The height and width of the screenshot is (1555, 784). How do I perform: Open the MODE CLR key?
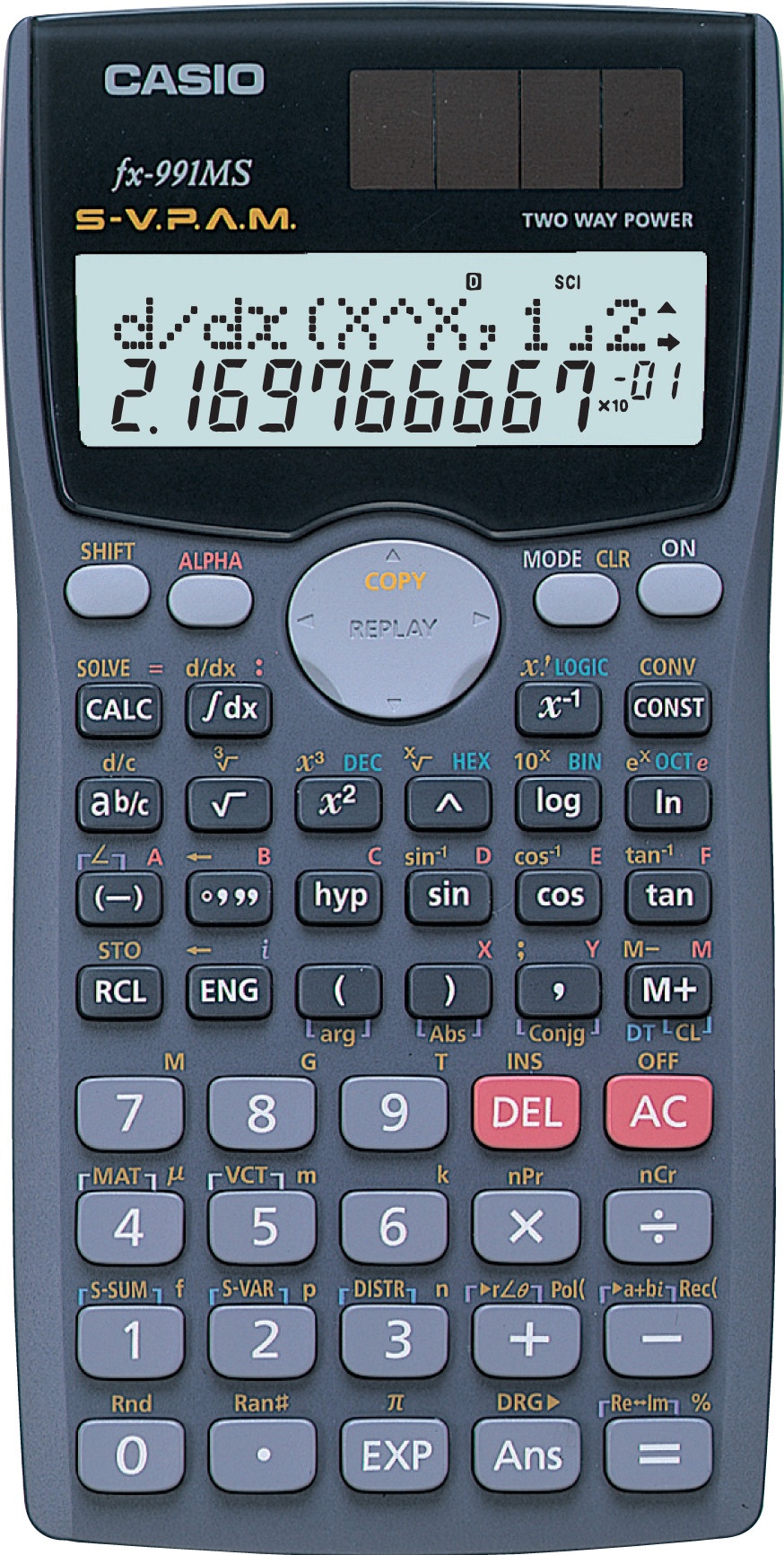point(576,599)
